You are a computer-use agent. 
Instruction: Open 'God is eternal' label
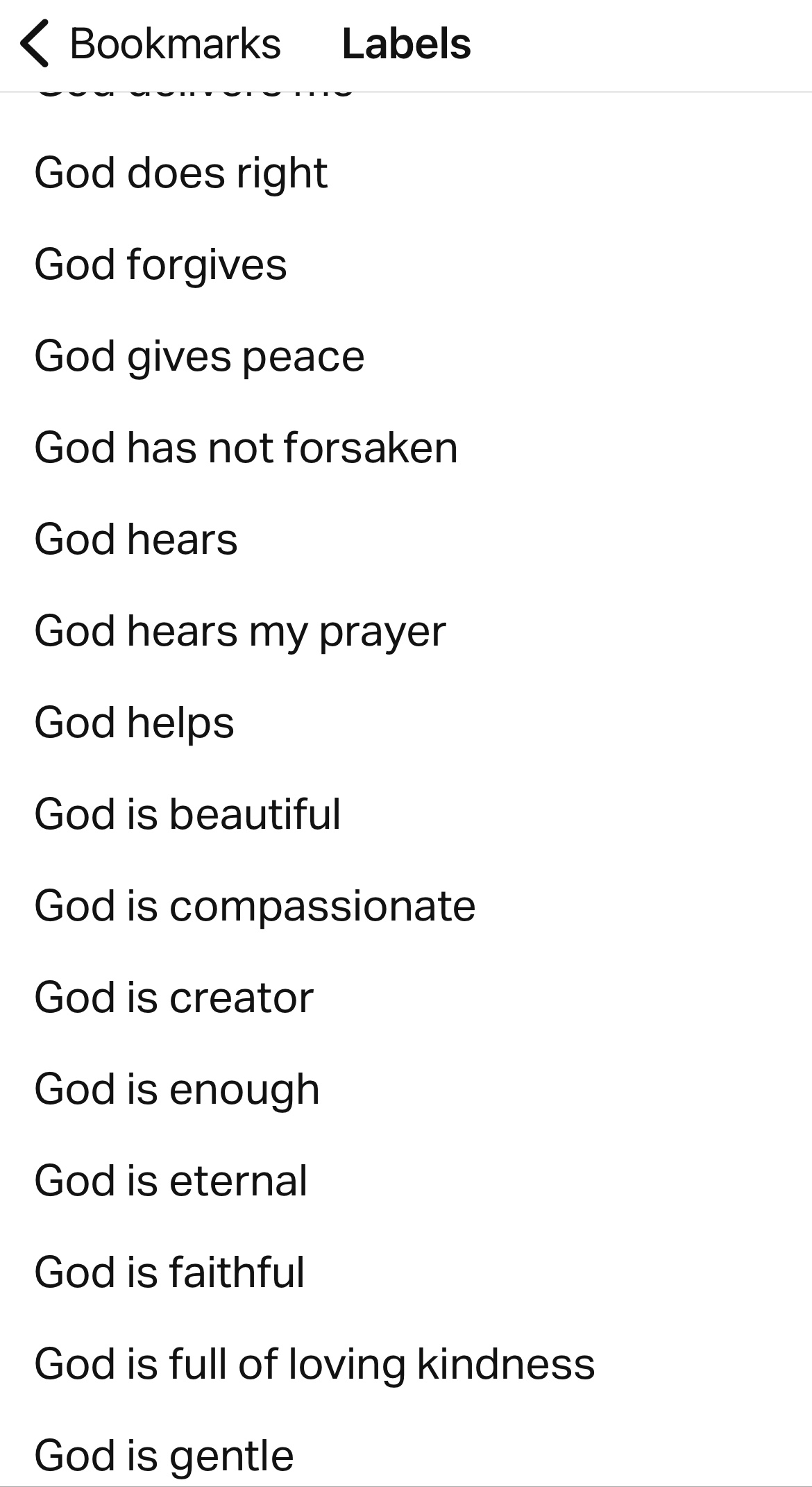click(171, 1181)
